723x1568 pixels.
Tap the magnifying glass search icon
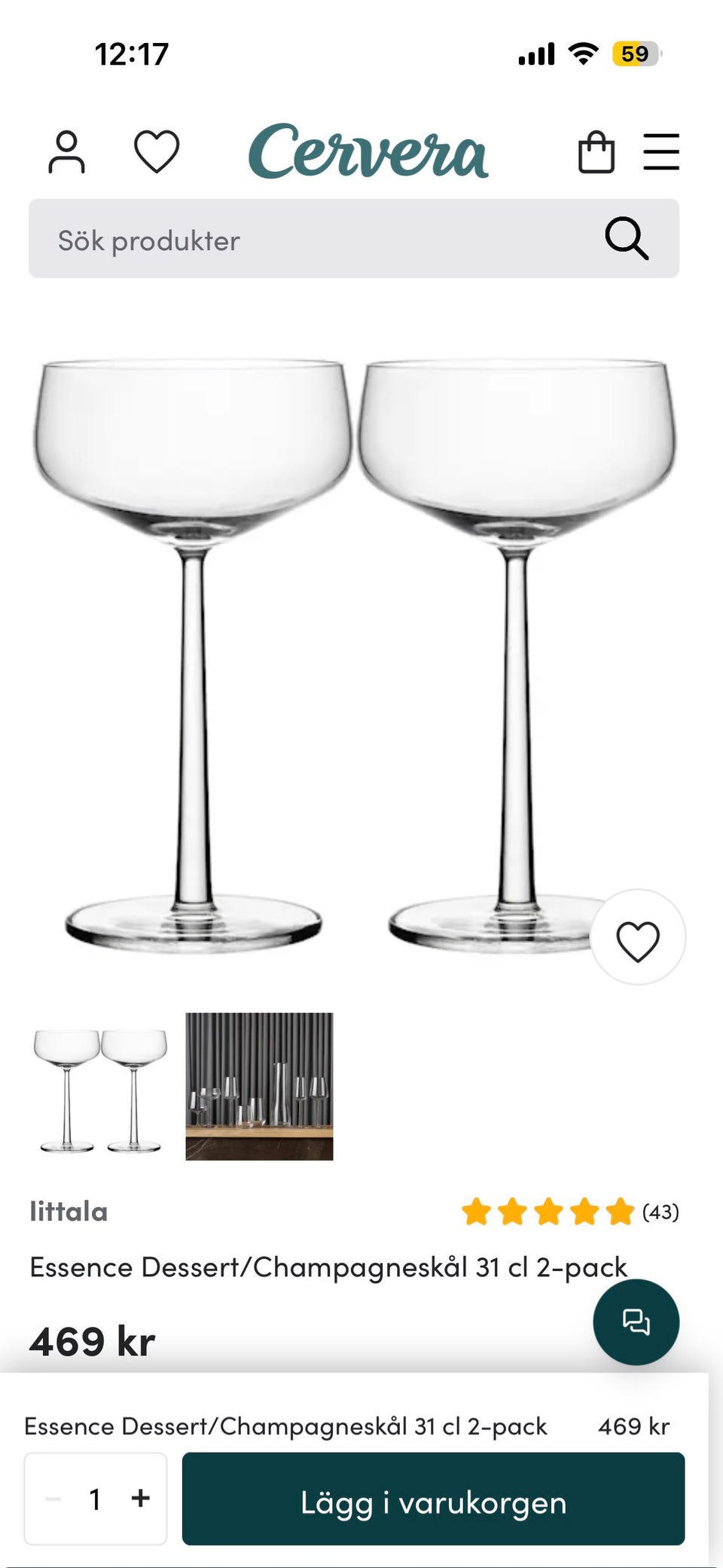[x=627, y=239]
